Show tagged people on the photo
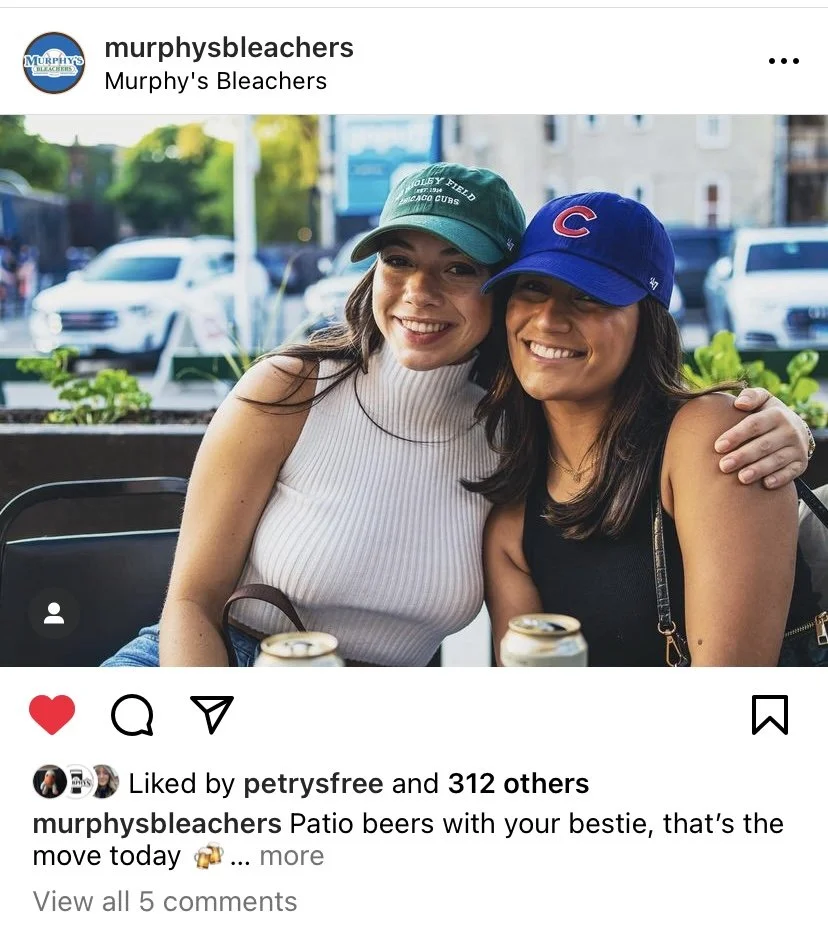 click(x=54, y=613)
